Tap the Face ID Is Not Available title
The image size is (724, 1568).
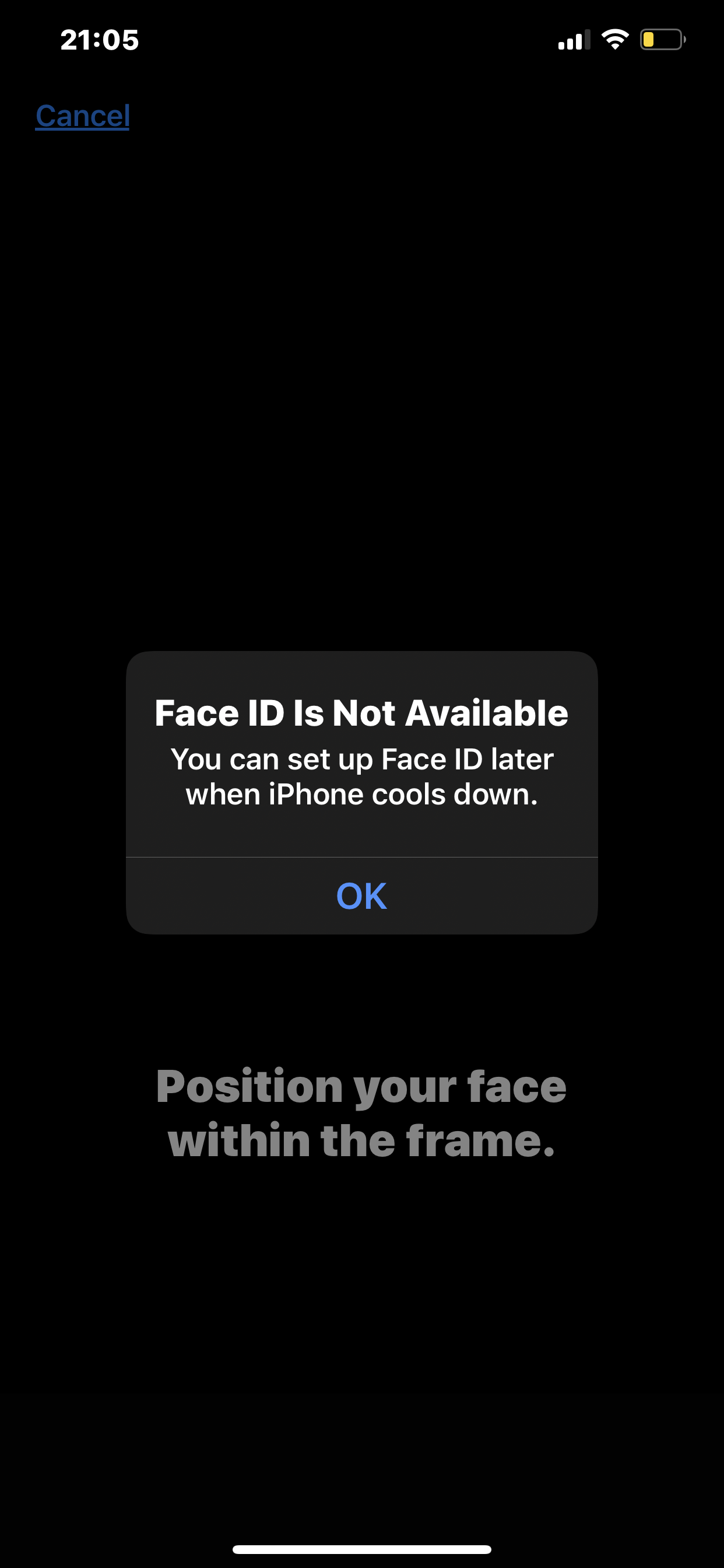[361, 712]
